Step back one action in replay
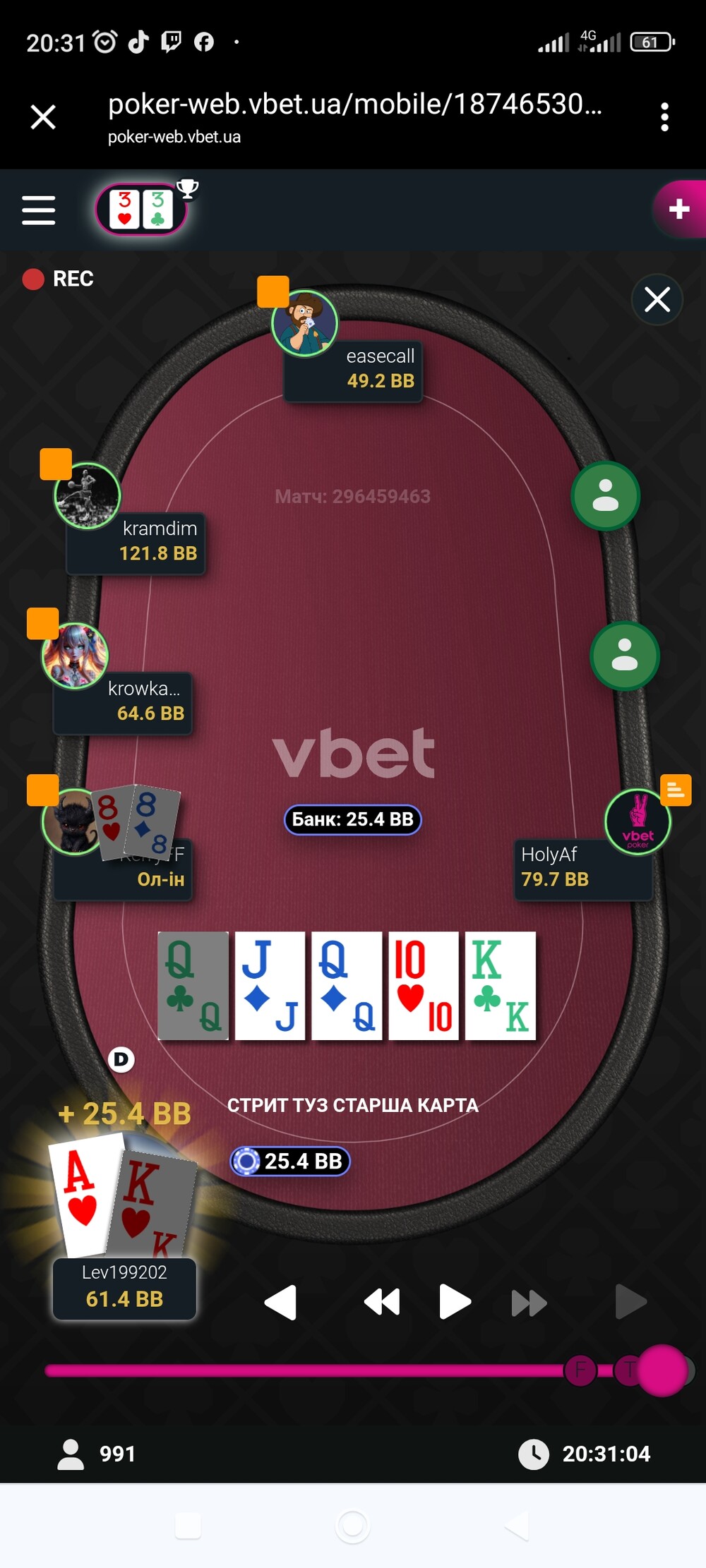 (281, 1302)
